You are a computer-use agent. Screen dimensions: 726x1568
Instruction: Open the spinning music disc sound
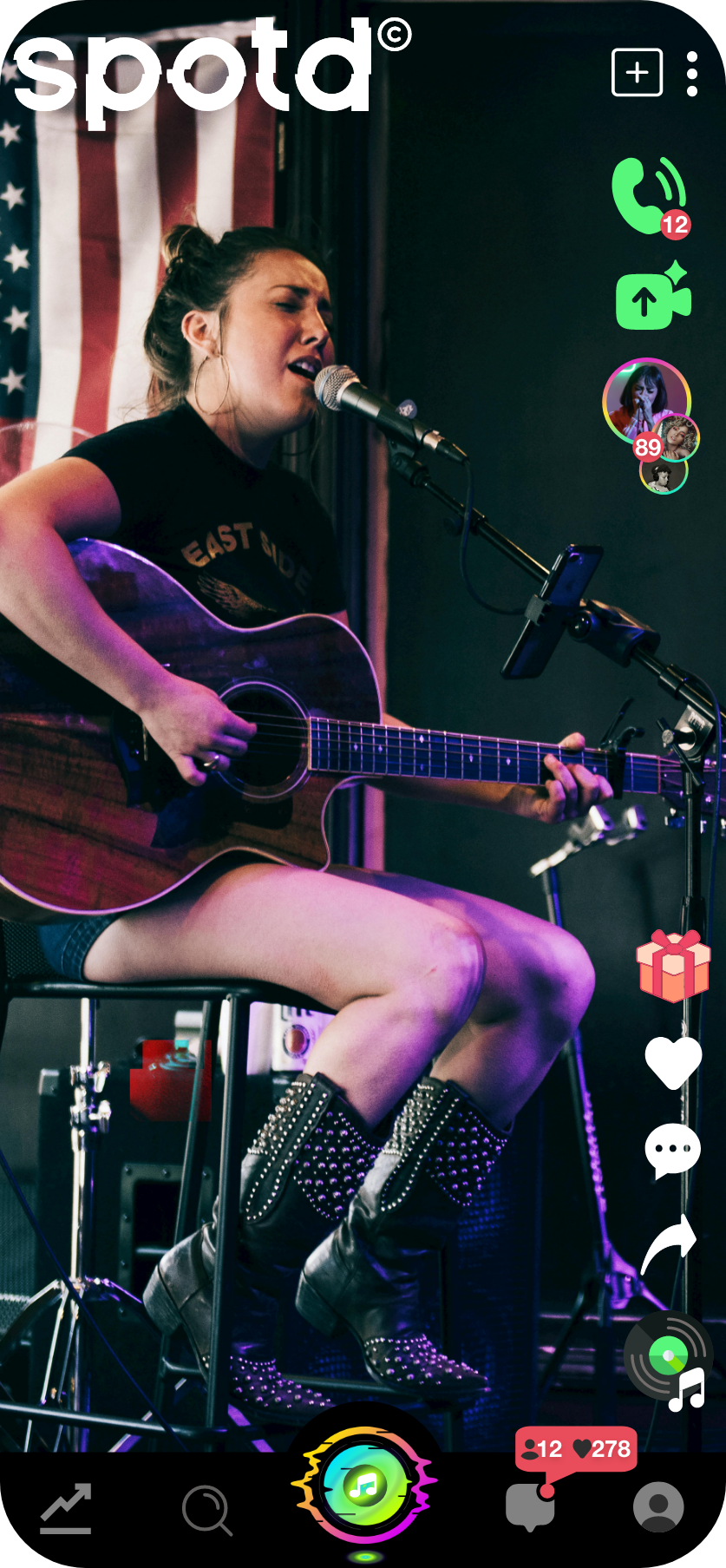click(668, 1356)
